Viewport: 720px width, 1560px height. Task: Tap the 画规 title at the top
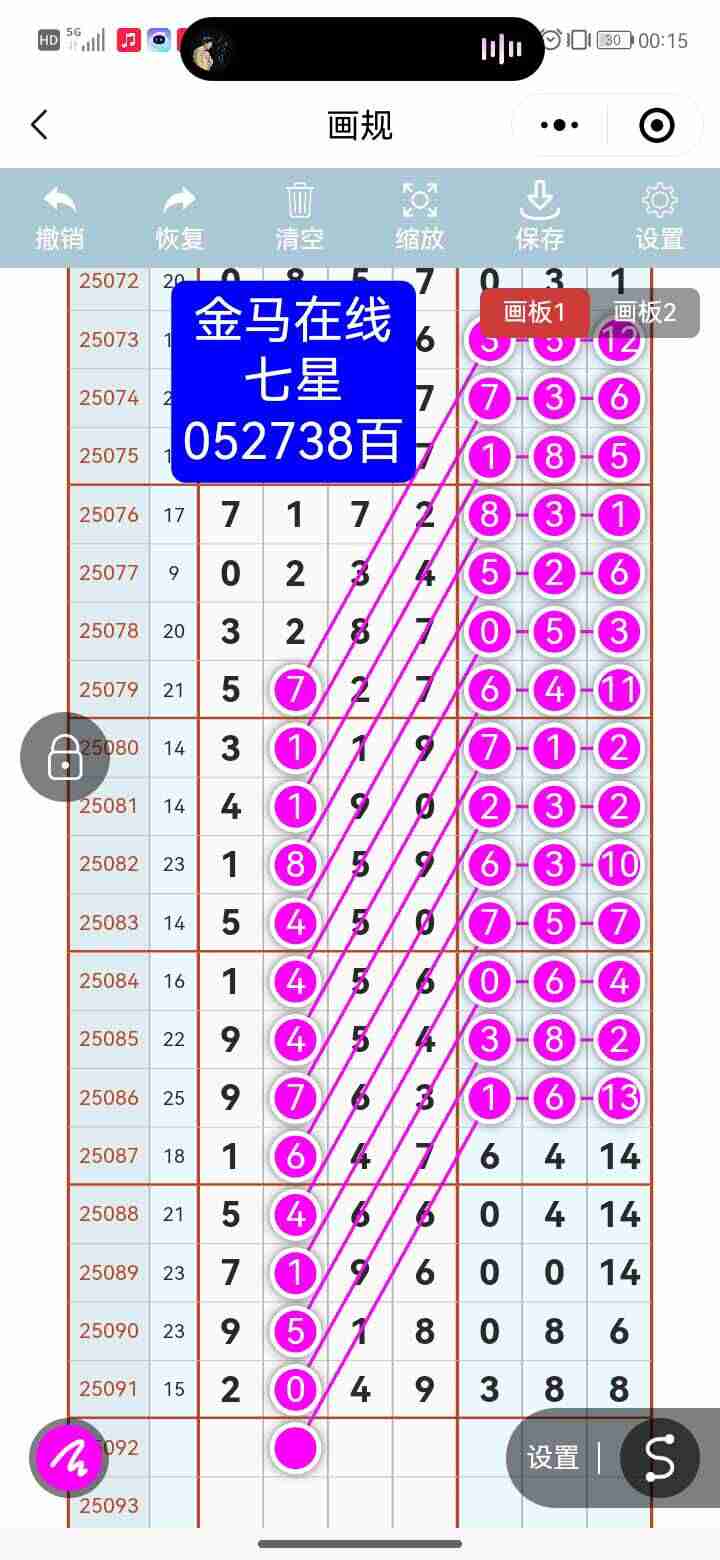pyautogui.click(x=360, y=125)
